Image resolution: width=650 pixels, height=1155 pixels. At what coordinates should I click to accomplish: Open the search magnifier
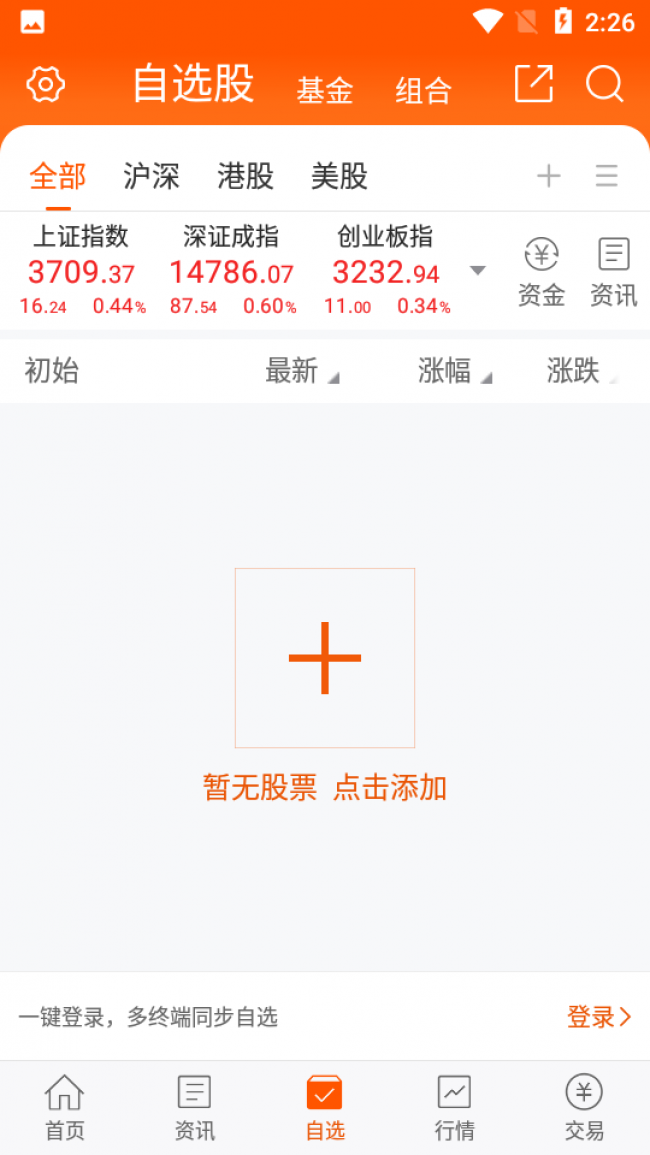click(604, 84)
